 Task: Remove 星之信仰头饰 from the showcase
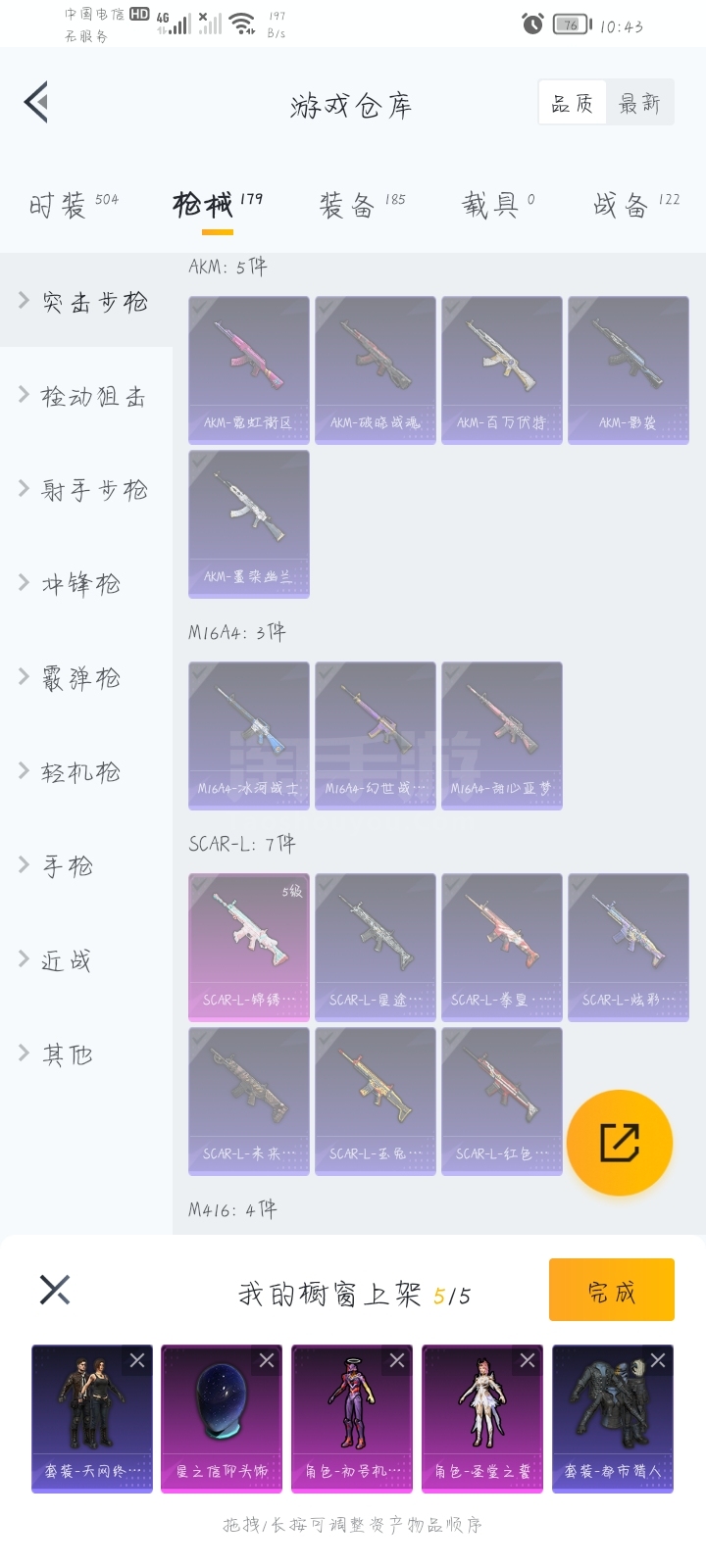266,1360
